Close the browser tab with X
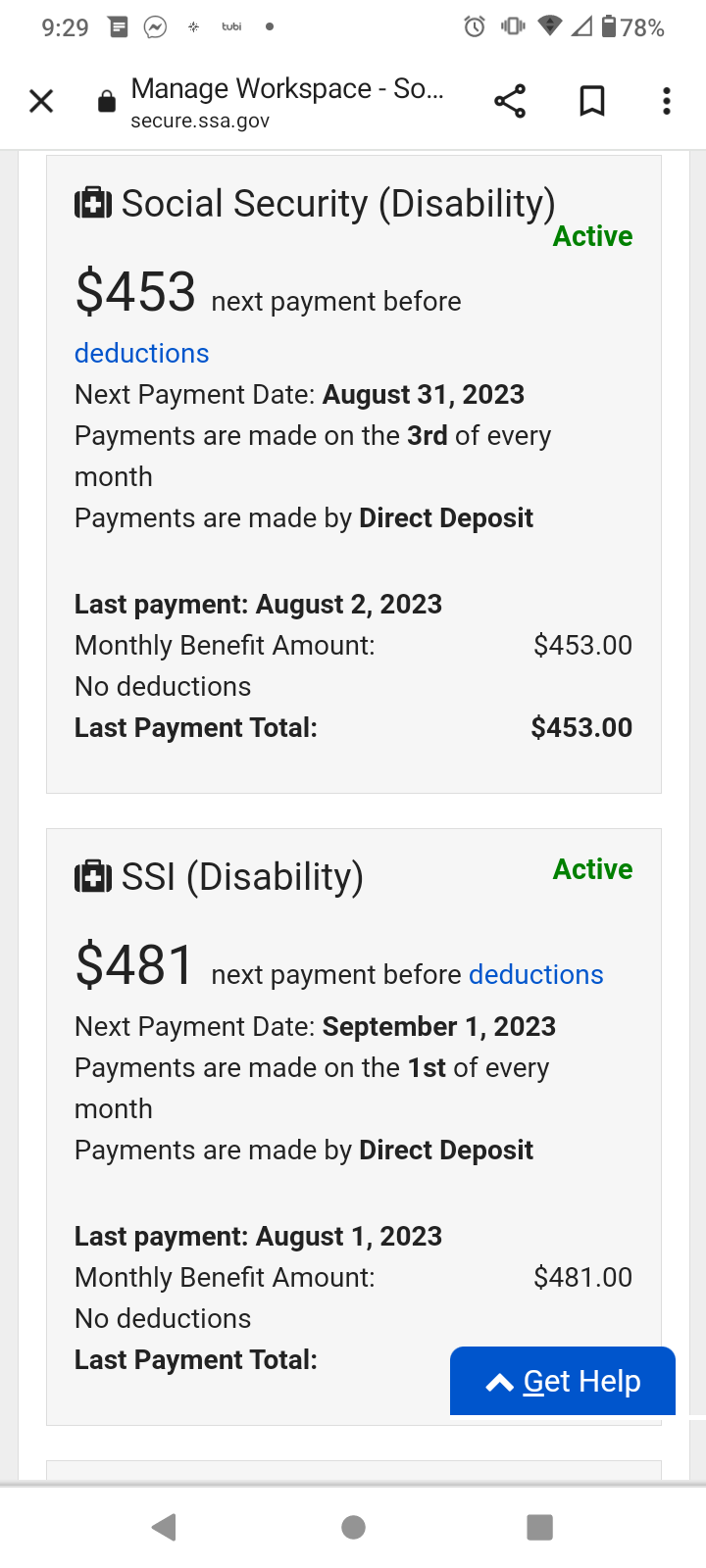The image size is (706, 1568). [41, 101]
